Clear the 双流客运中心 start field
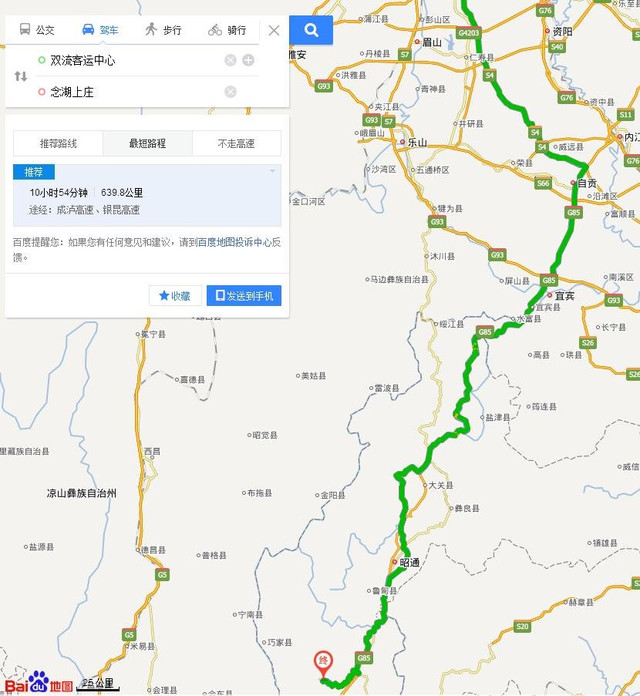Viewport: 640px width, 696px height. 231,61
